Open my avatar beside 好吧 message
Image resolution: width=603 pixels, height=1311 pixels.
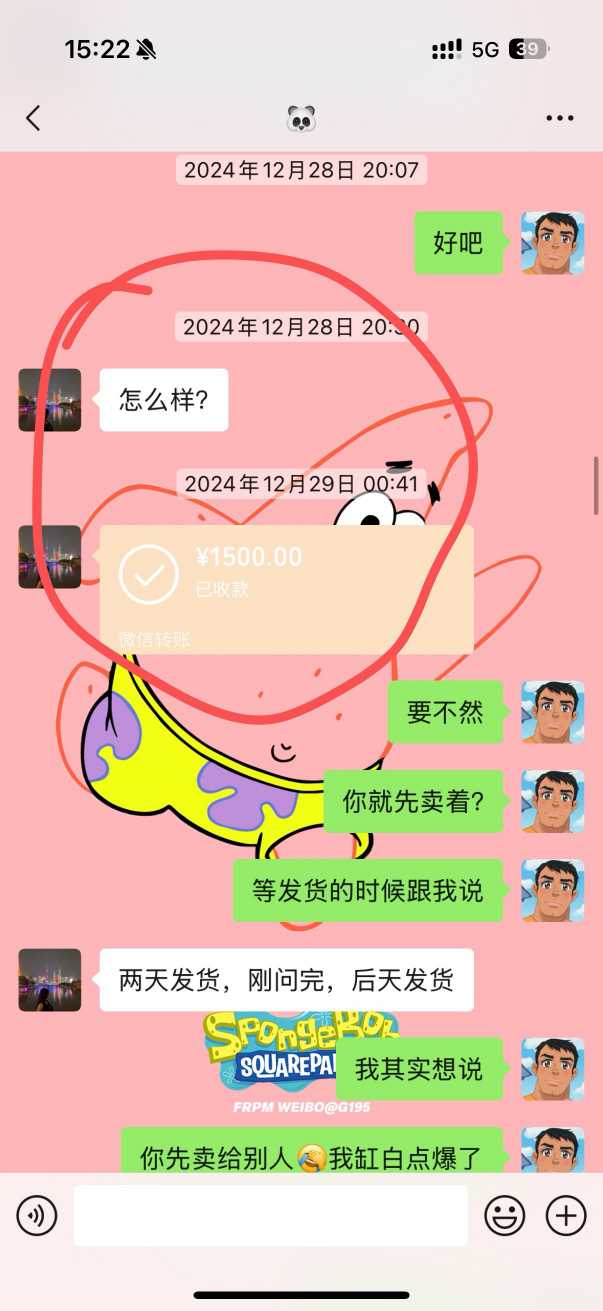[552, 243]
